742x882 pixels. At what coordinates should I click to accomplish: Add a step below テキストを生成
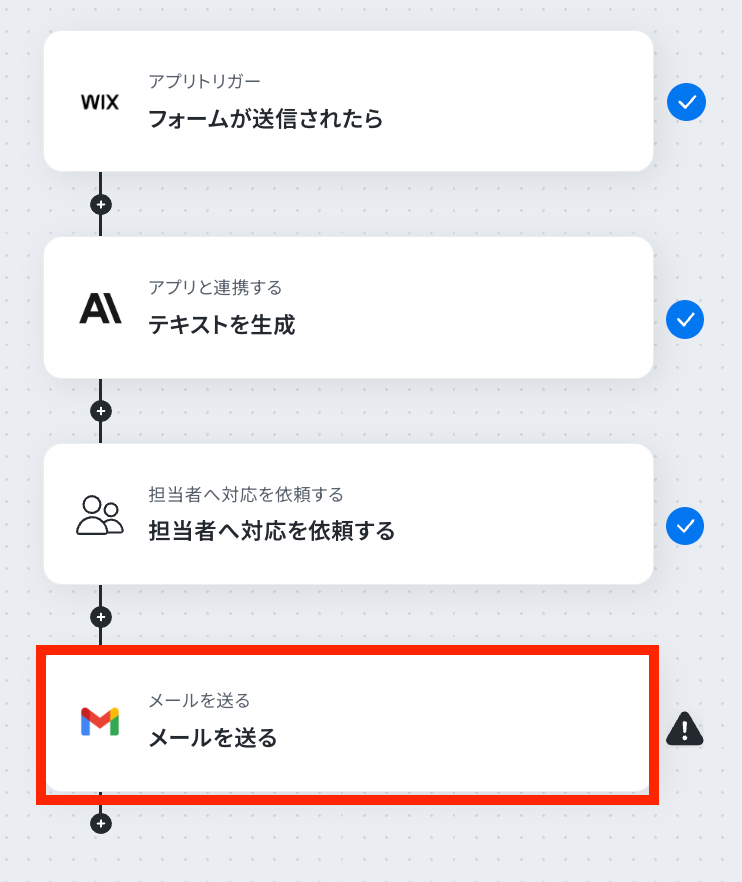click(x=100, y=411)
